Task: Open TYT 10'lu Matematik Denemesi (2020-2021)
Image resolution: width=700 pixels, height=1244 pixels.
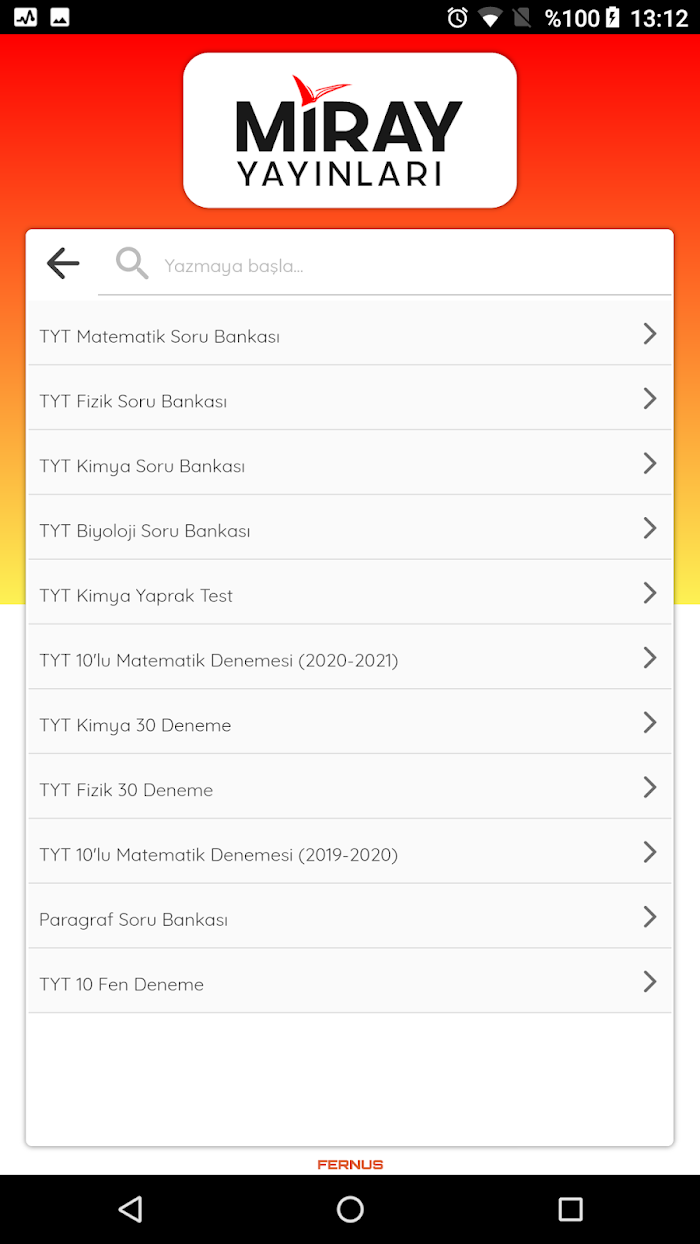Action: tap(350, 658)
